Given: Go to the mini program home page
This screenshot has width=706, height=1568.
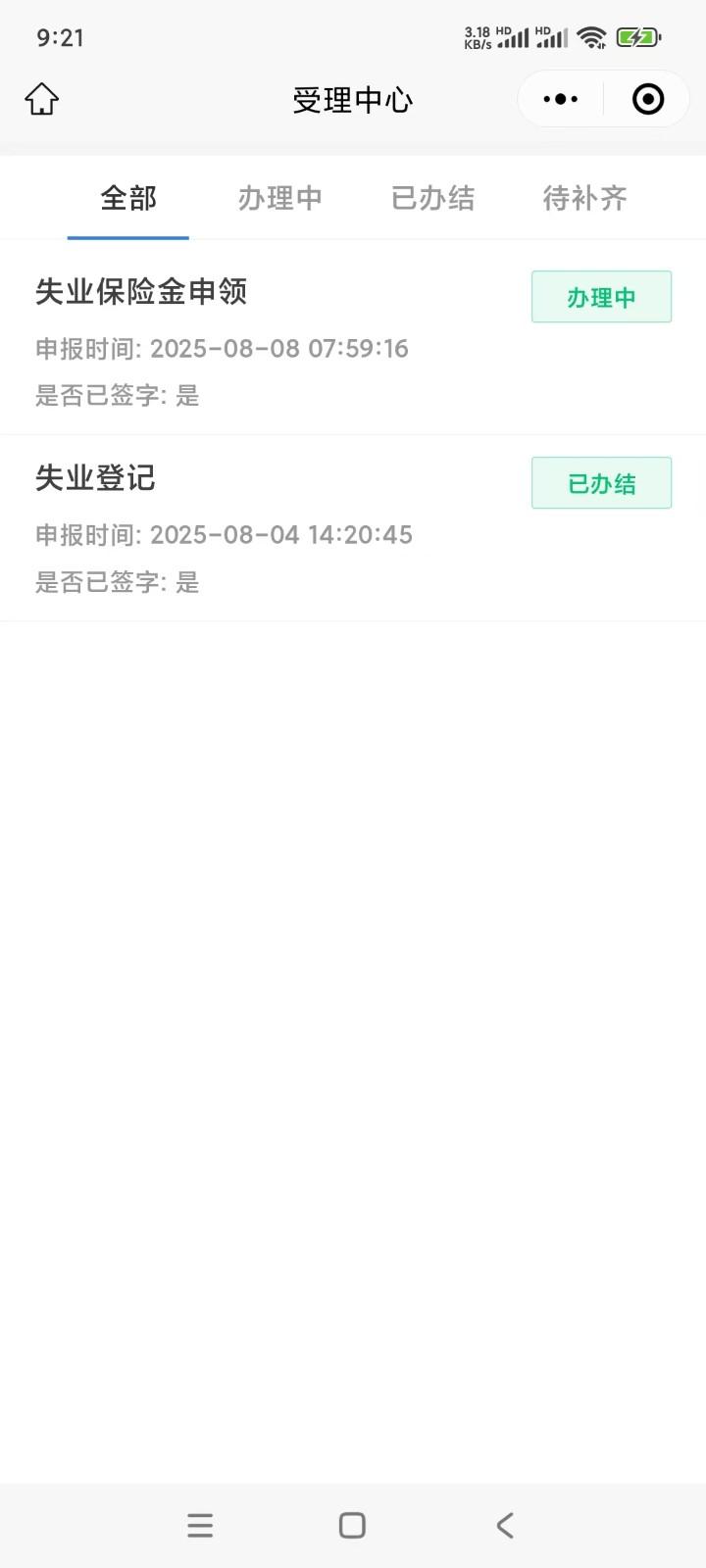Looking at the screenshot, I should tap(42, 99).
